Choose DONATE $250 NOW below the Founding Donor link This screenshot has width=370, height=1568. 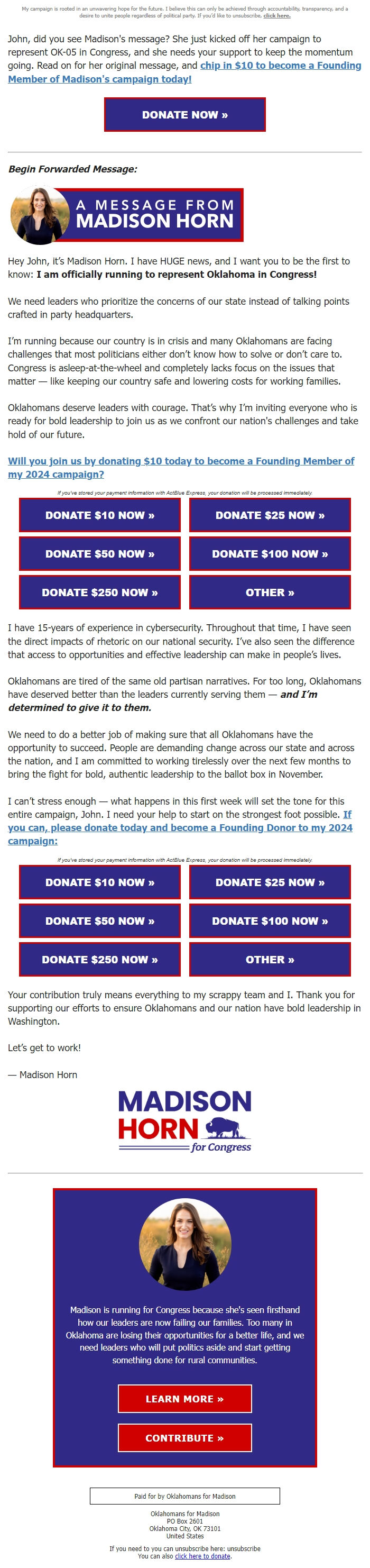(x=100, y=959)
